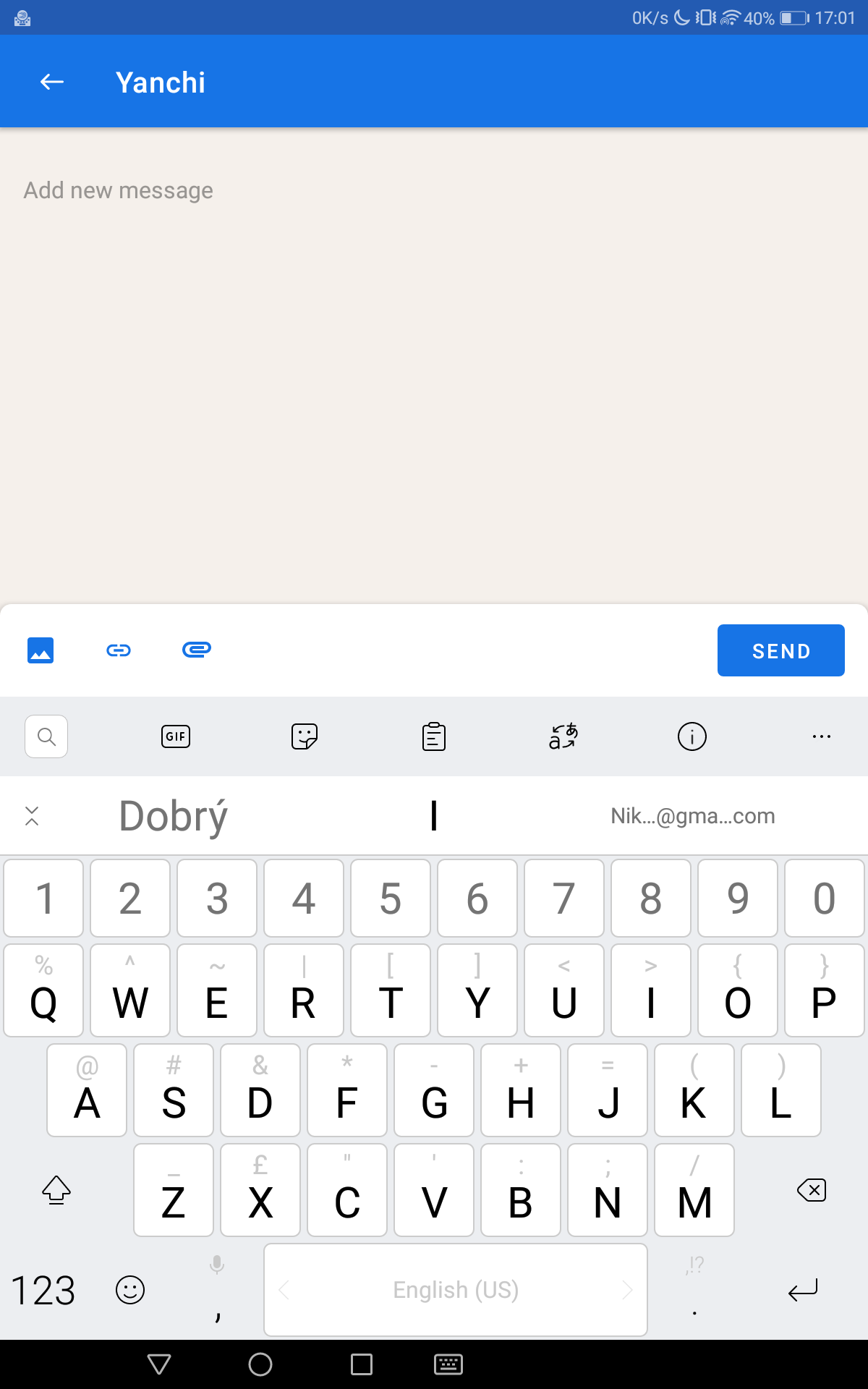Attach a file with the paperclip icon
Image resolution: width=868 pixels, height=1389 pixels.
click(x=196, y=650)
